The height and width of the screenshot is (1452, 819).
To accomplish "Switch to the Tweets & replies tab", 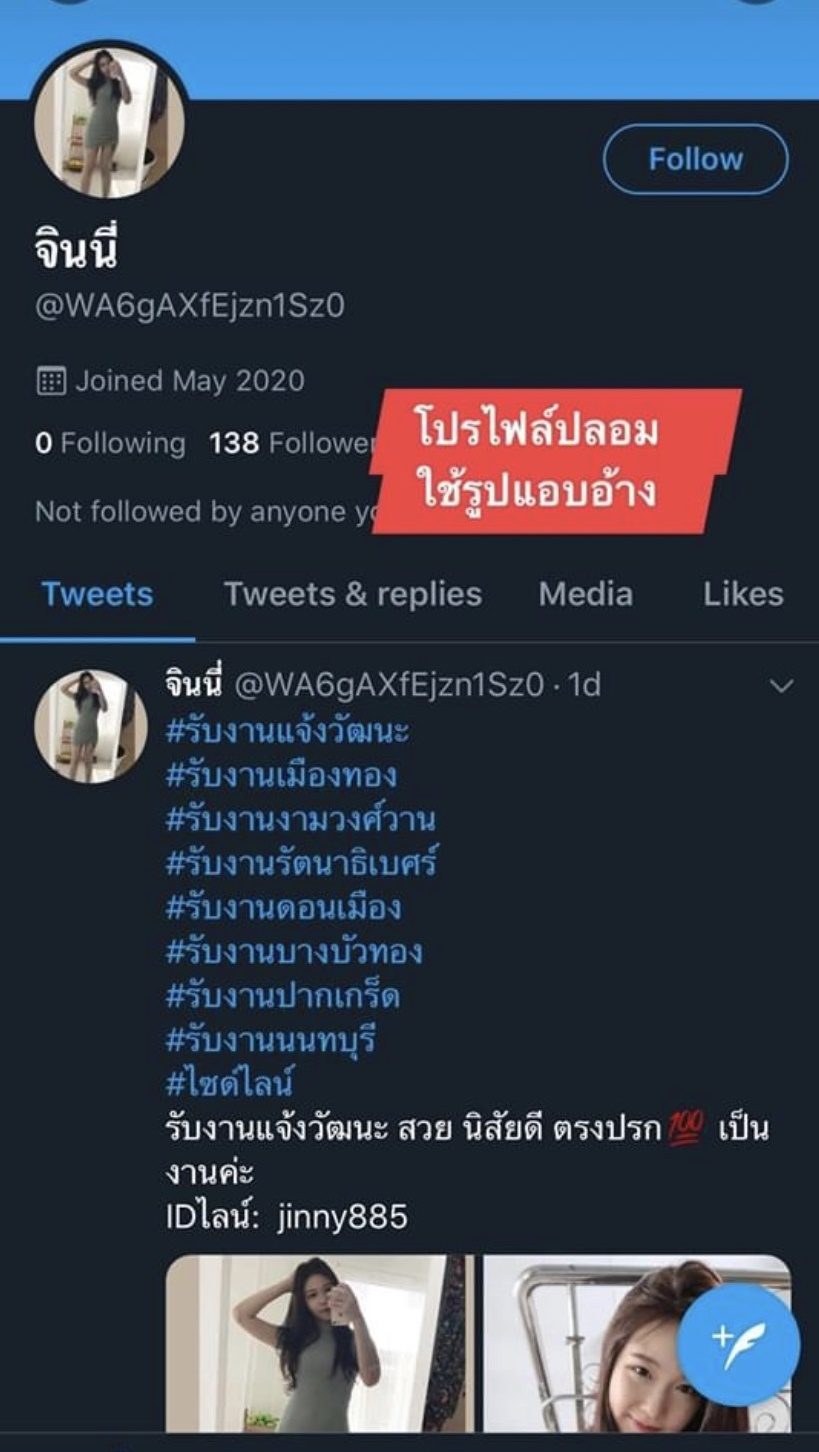I will coord(352,594).
